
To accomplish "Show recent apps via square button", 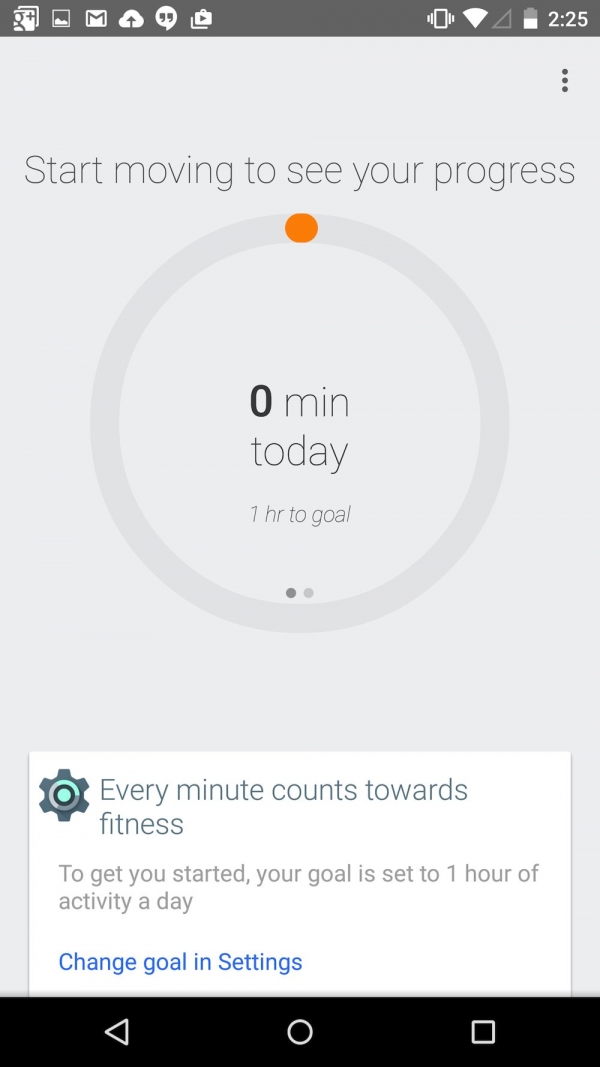I will pos(482,1032).
